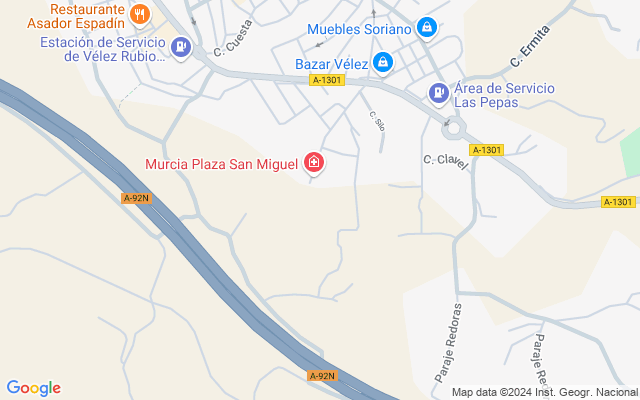Viewport: 640px width, 400px height.
Task: Open the Restaurante Asador Espadín pin
Action: coord(140,16)
